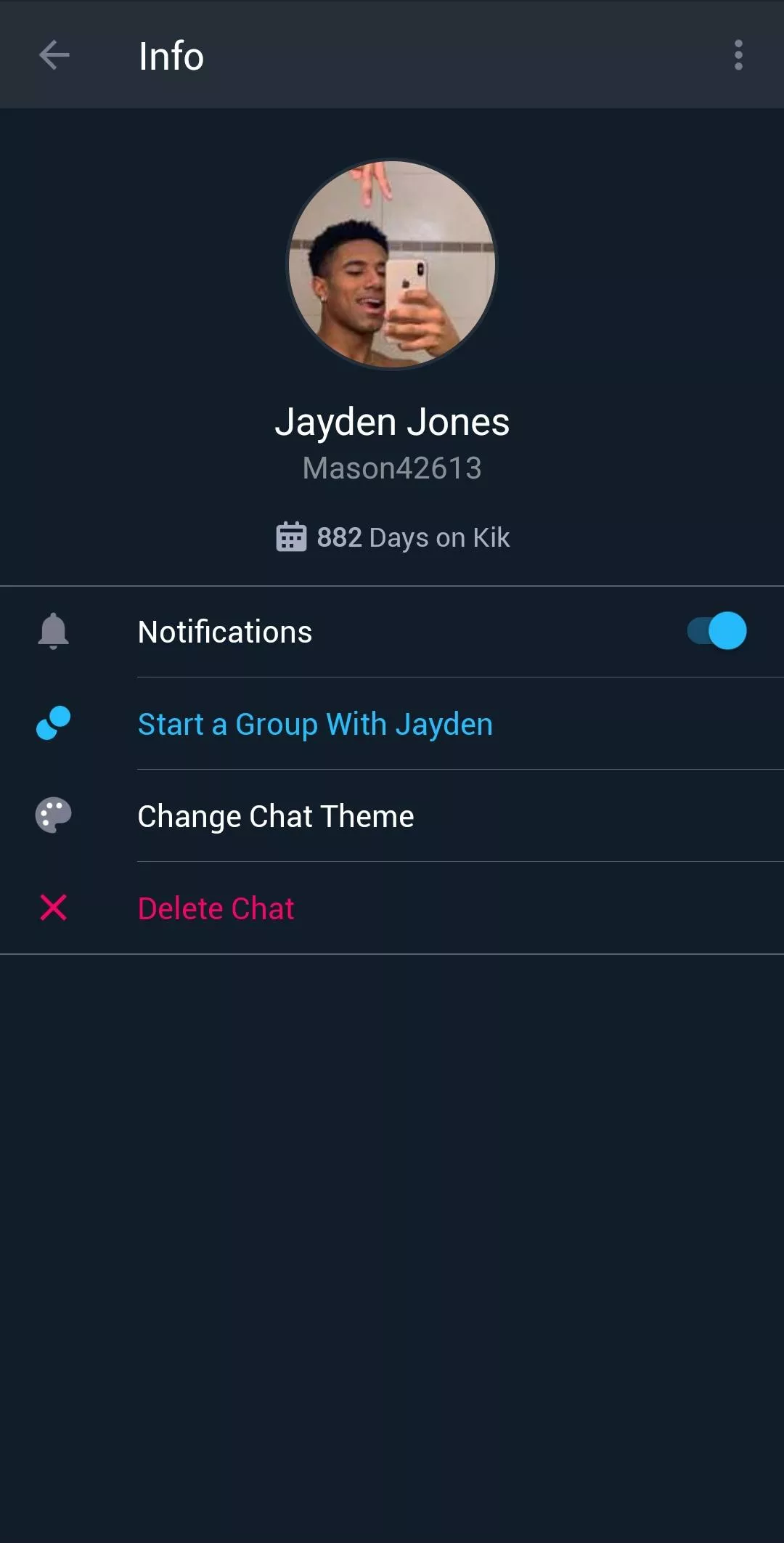Select Delete Chat
Viewport: 784px width, 1543px height.
(x=216, y=908)
